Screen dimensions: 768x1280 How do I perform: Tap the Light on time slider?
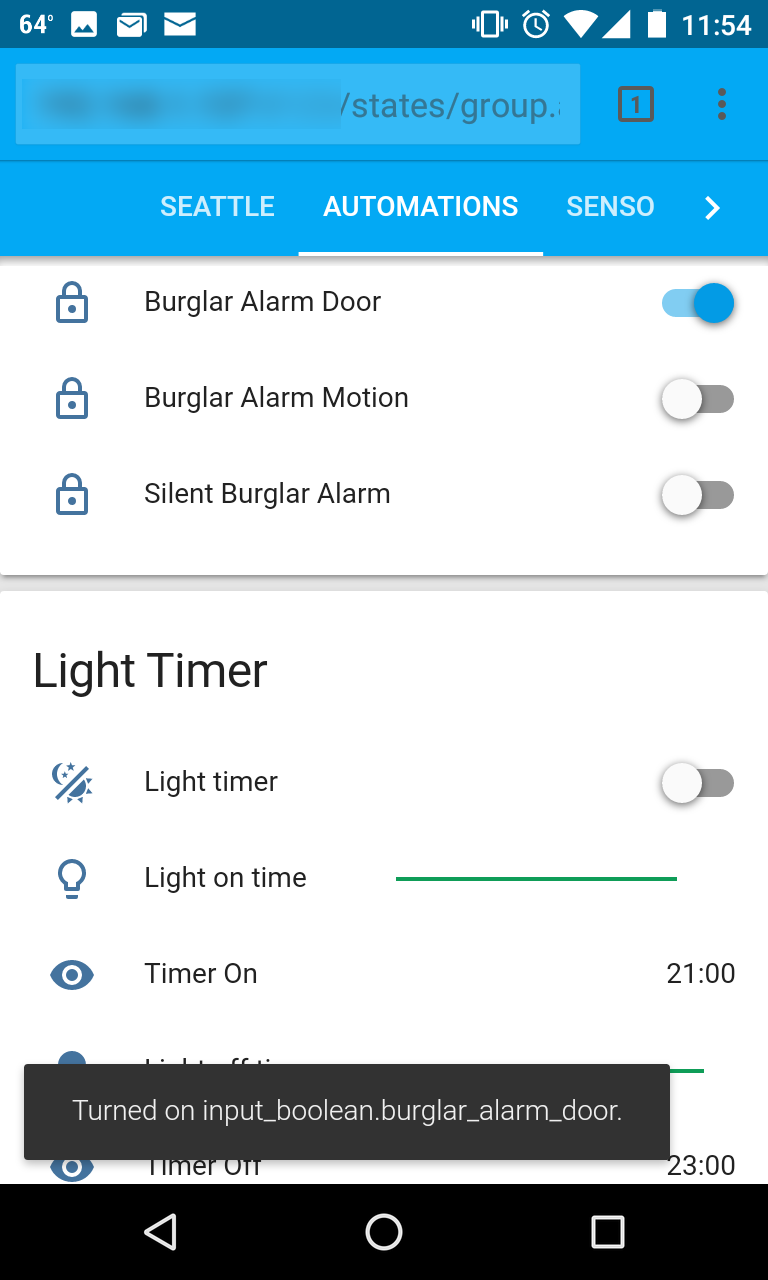click(x=536, y=879)
